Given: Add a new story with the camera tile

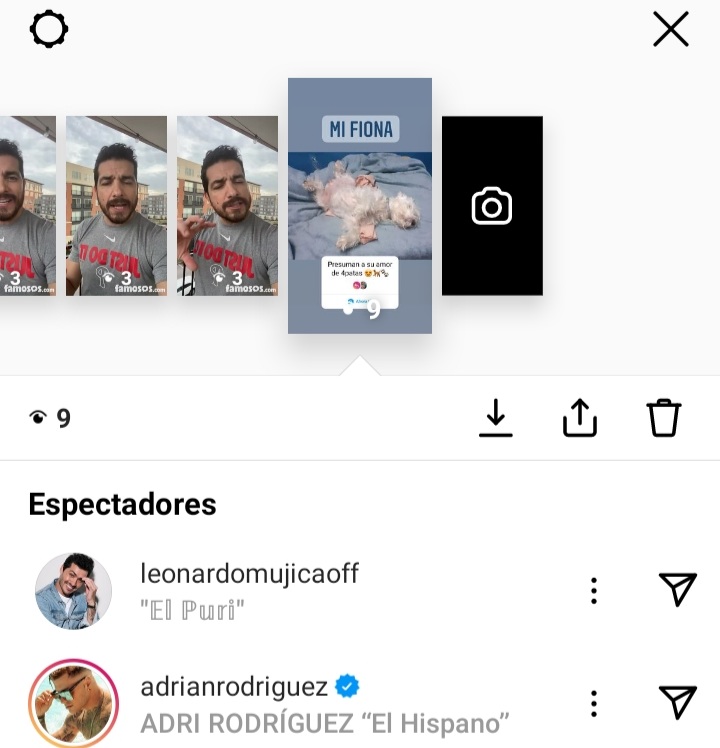Looking at the screenshot, I should [x=492, y=206].
